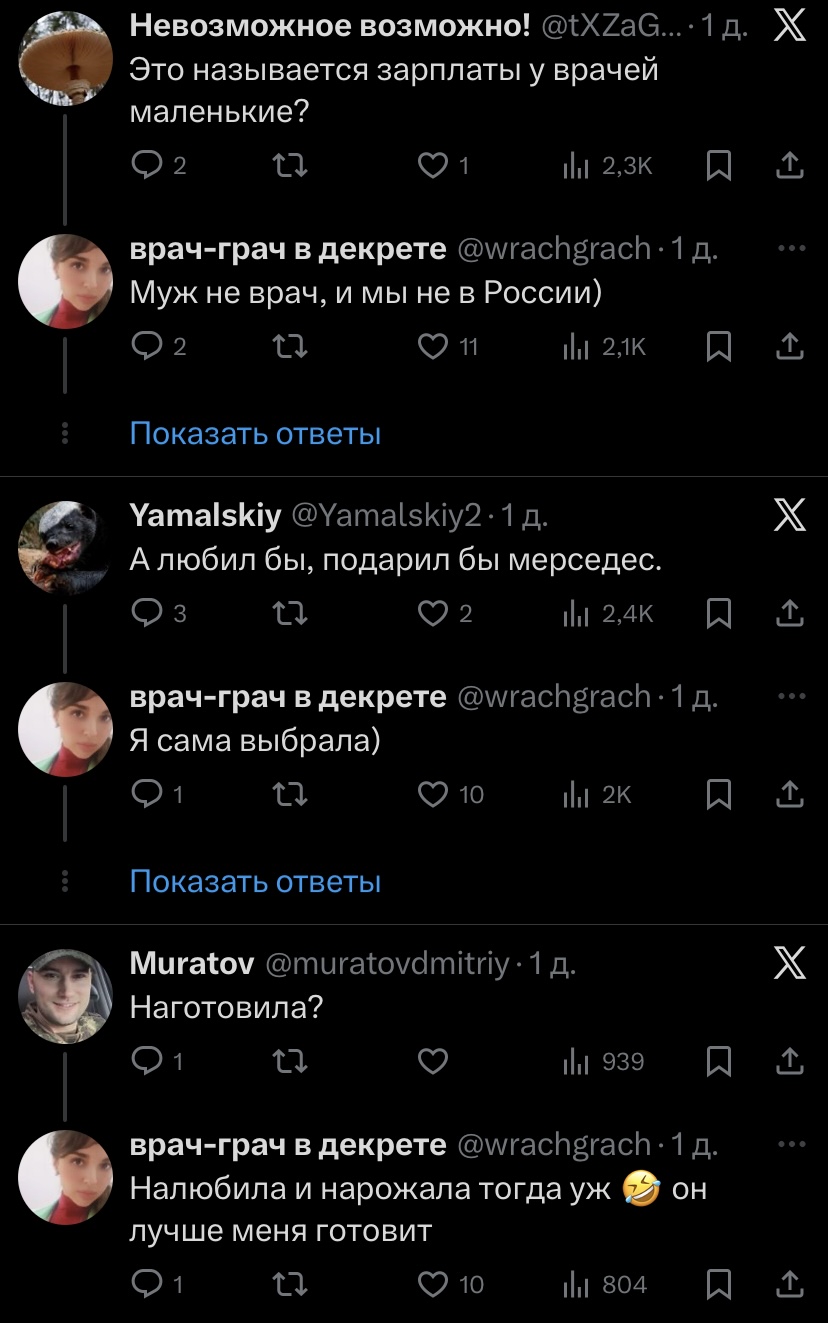Reply to "Налюбила и нарожала тогда уж" tweet
Screen dimensions: 828x1323
[146, 1285]
